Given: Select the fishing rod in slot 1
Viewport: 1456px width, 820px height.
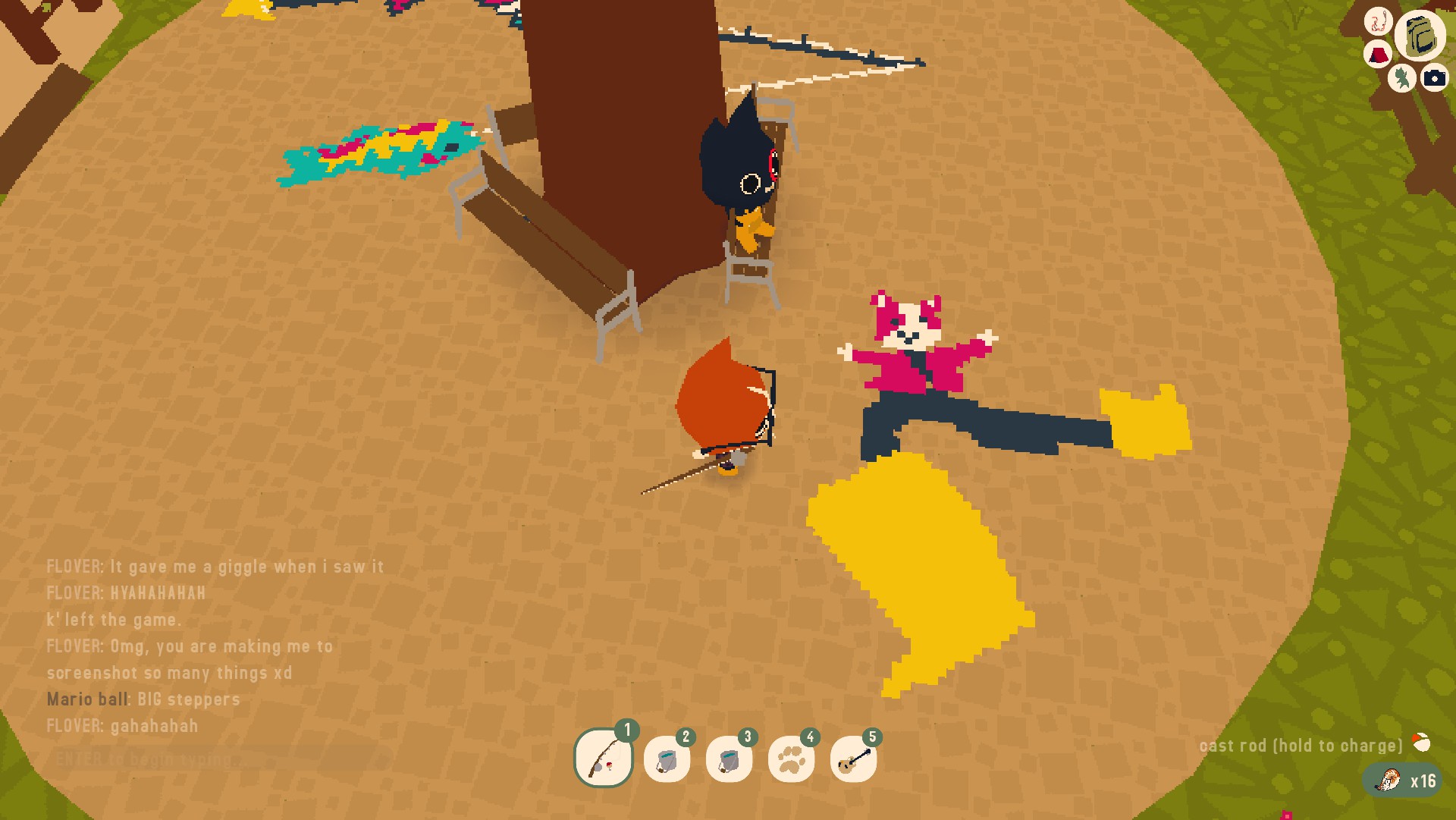Looking at the screenshot, I should (604, 758).
